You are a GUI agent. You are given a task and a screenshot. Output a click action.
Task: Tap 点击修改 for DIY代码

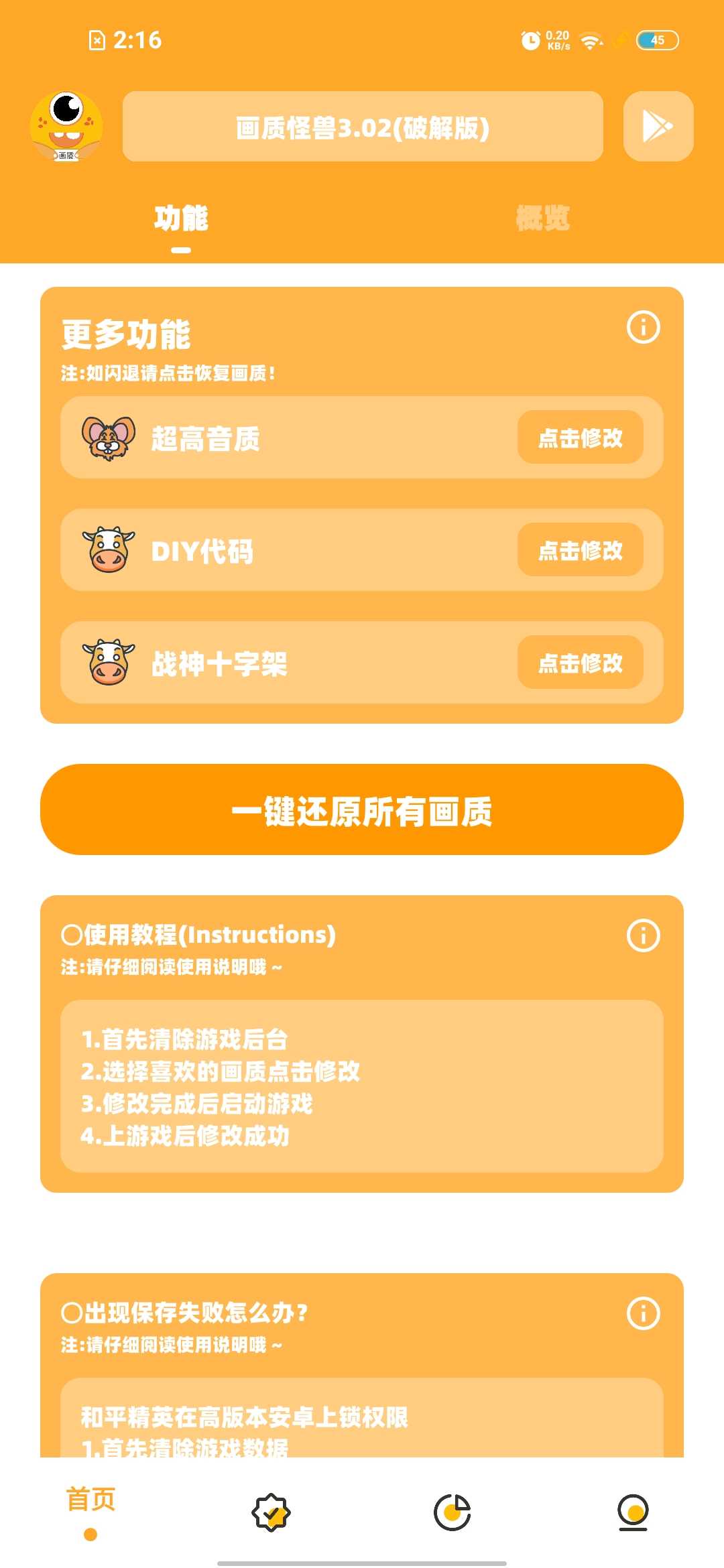point(580,550)
